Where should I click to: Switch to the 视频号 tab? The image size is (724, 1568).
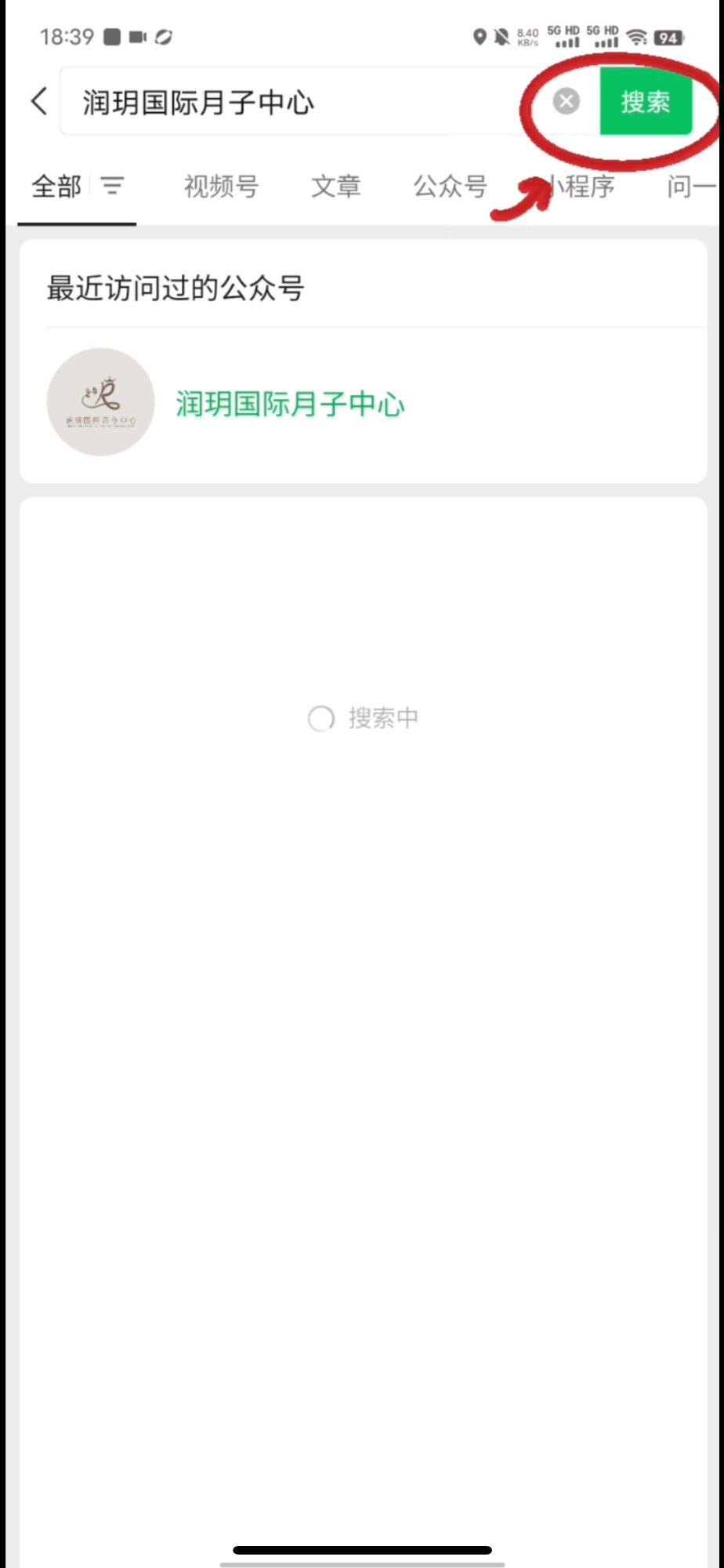(x=221, y=187)
